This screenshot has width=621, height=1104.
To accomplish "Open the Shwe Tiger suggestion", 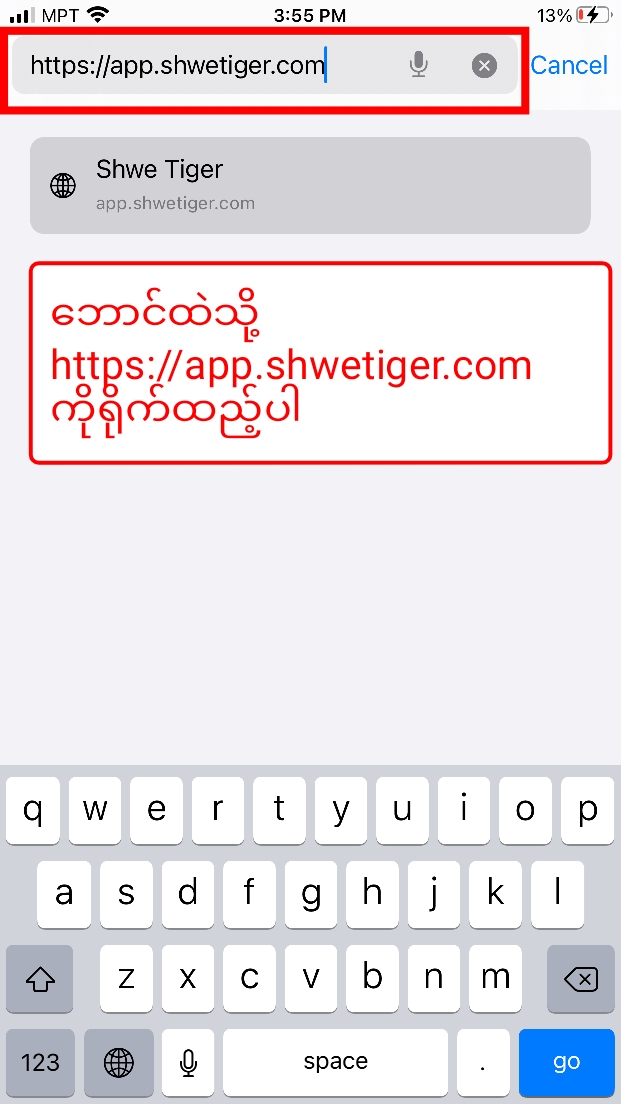I will point(310,185).
